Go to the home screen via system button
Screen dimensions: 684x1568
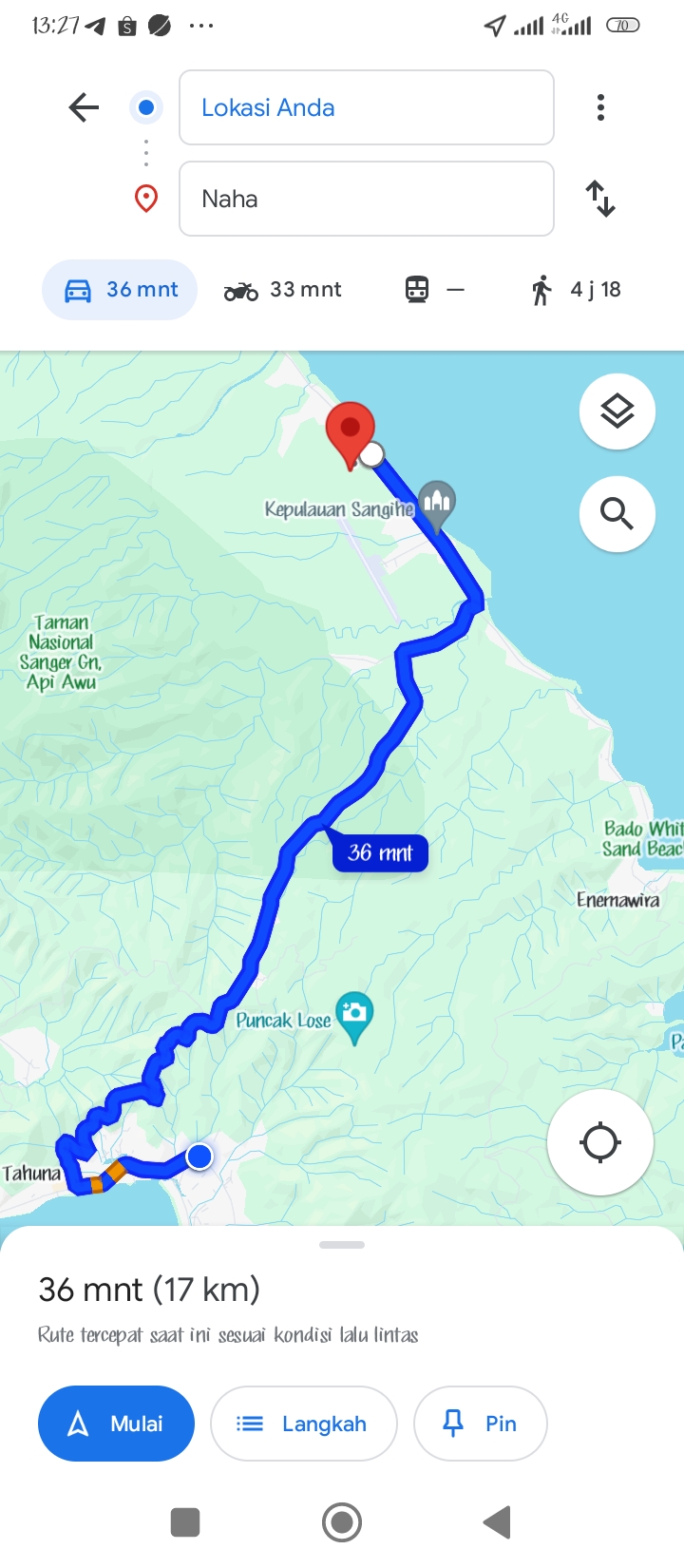(x=342, y=1522)
